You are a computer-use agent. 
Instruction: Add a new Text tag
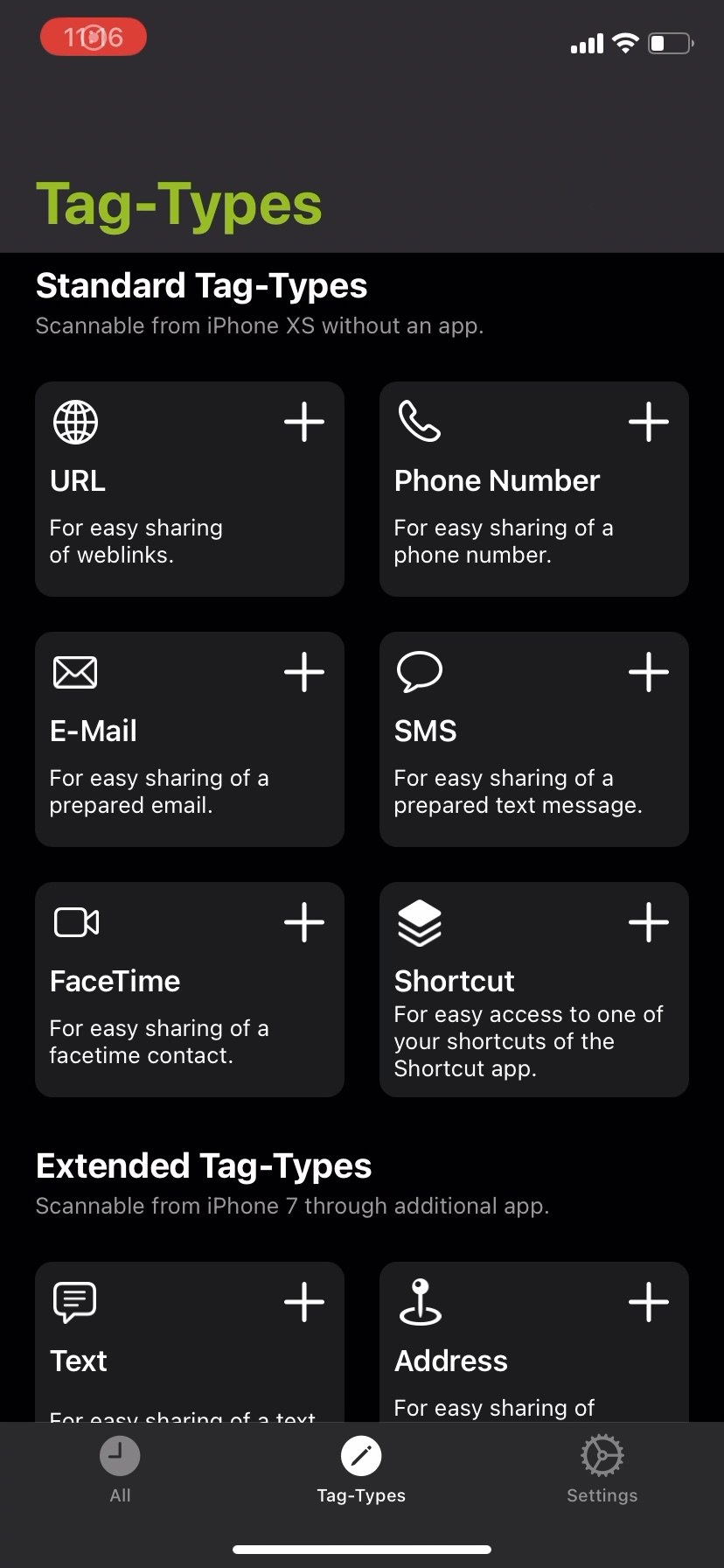click(303, 1301)
